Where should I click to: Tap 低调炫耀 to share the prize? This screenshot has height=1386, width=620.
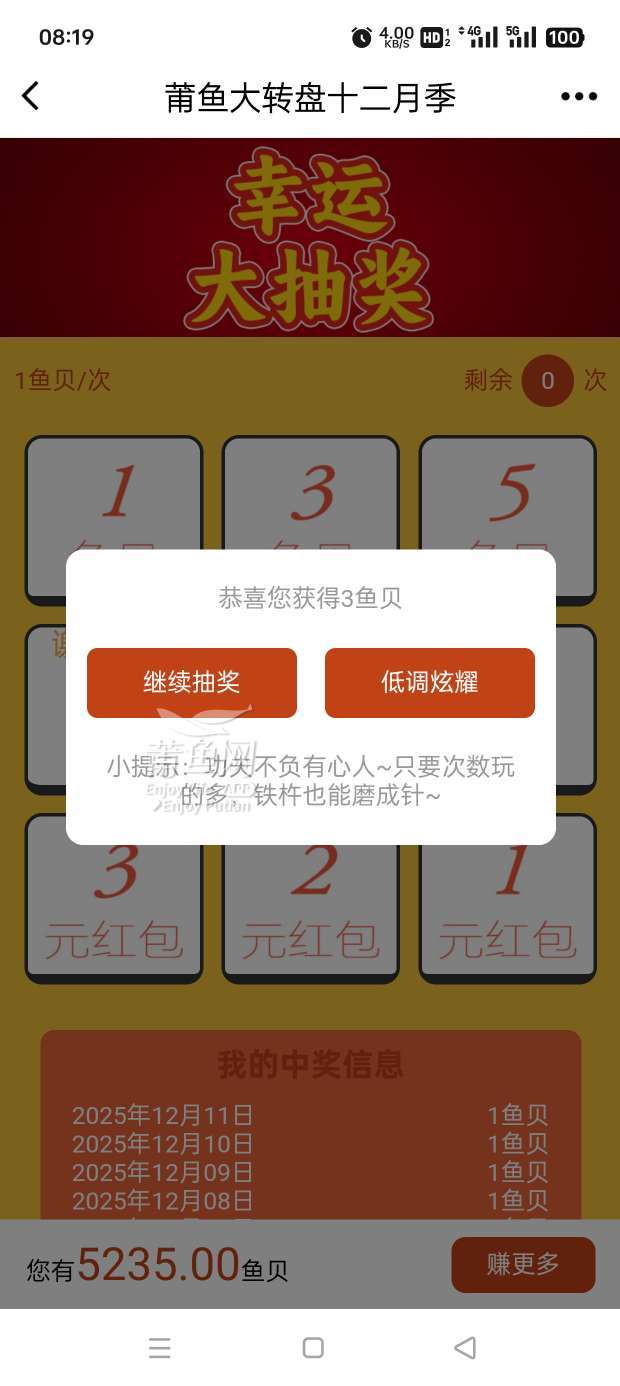tap(429, 682)
